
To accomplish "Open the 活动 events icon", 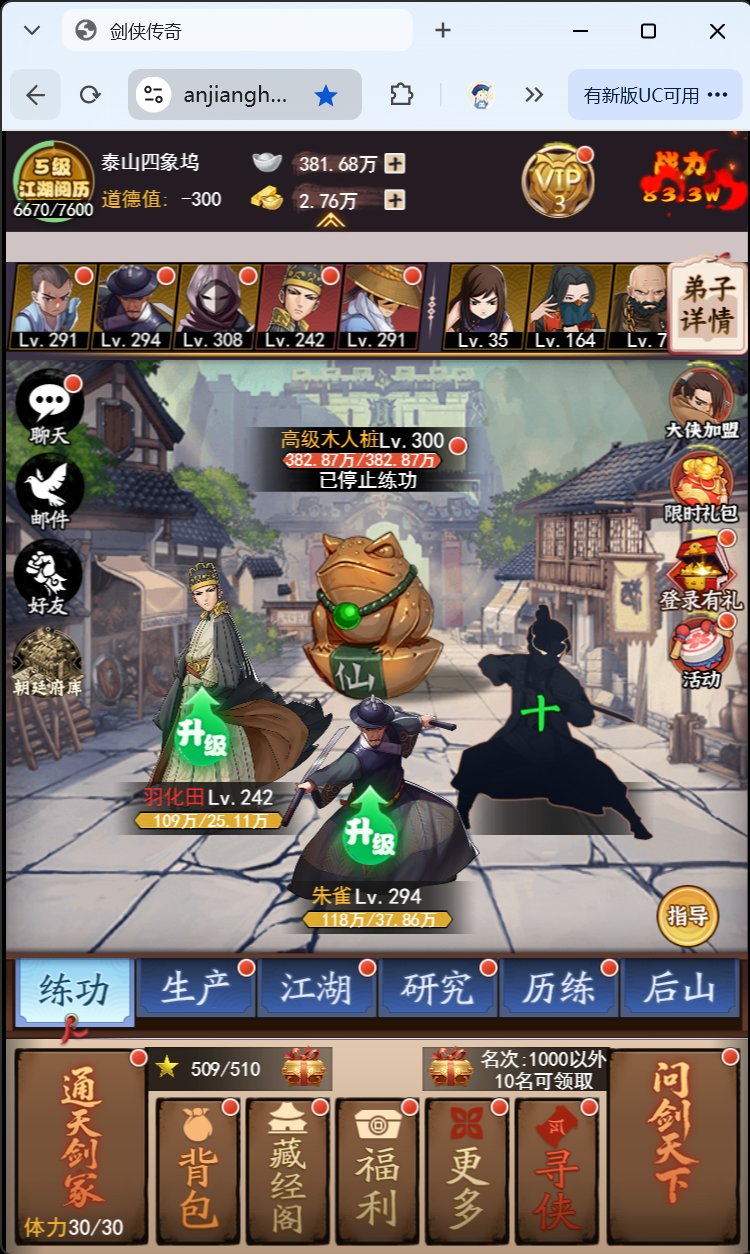I will 701,650.
